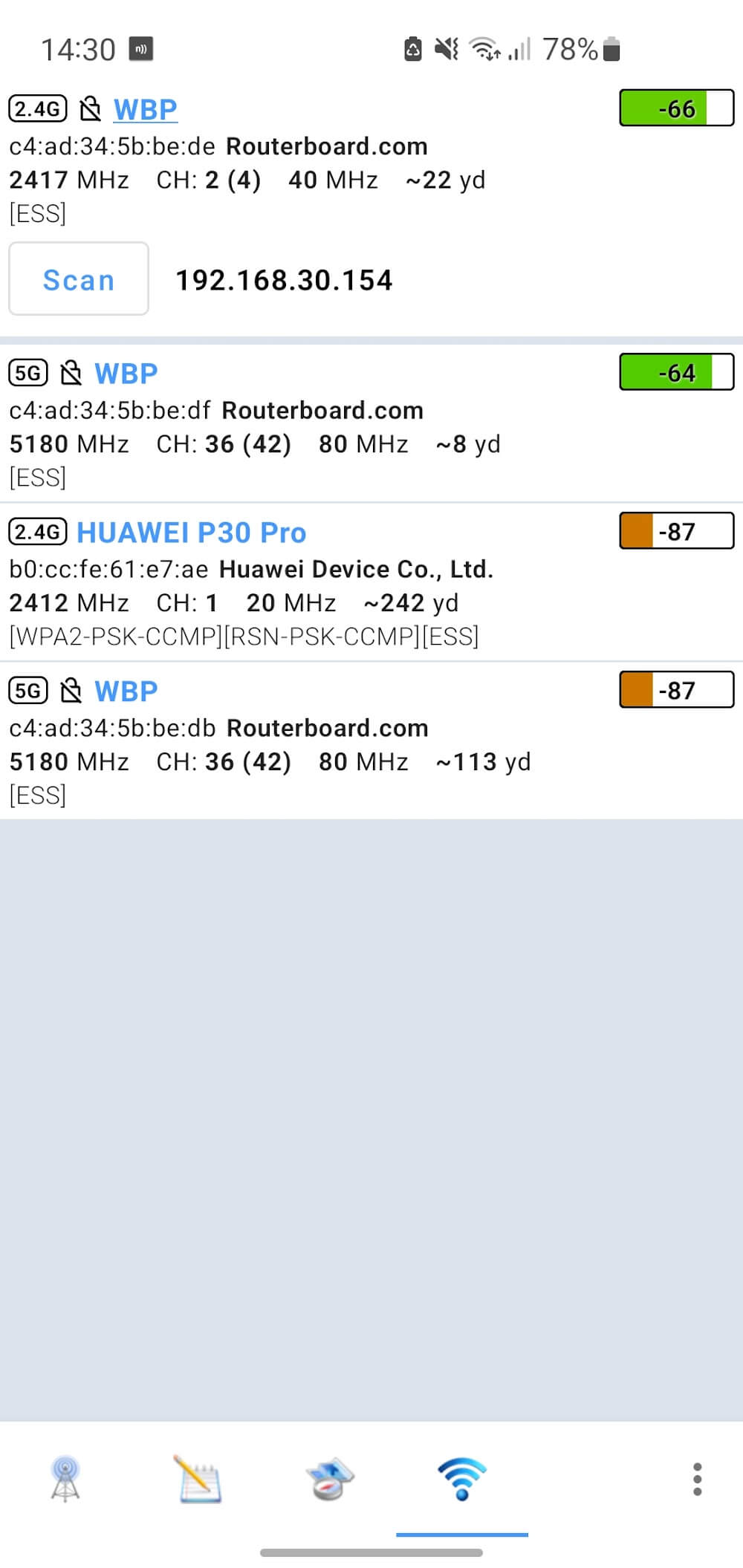Select the Wi-Fi tab
743x1568 pixels.
click(x=461, y=1478)
